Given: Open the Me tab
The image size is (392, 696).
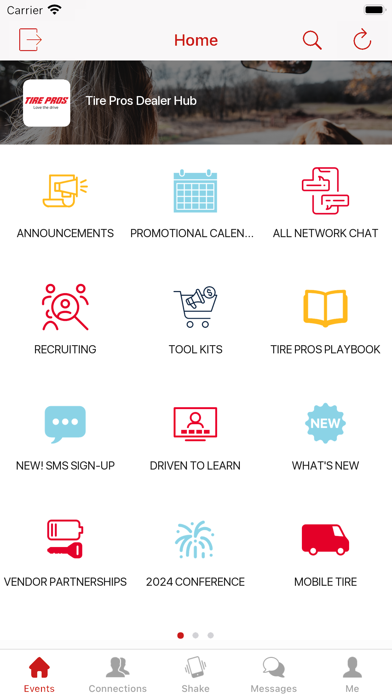Looking at the screenshot, I should (352, 674).
